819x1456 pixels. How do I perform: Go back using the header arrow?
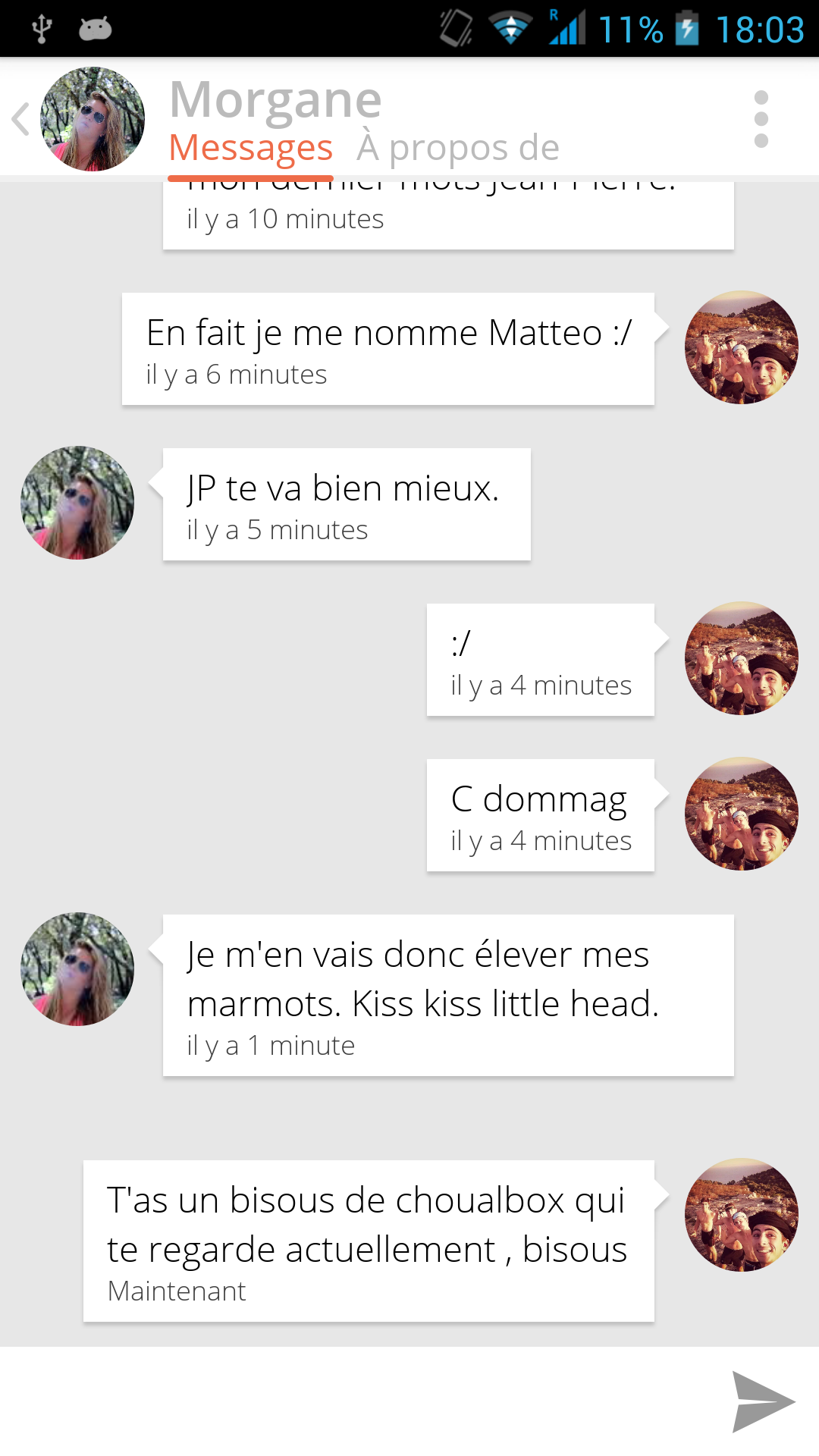[21, 119]
